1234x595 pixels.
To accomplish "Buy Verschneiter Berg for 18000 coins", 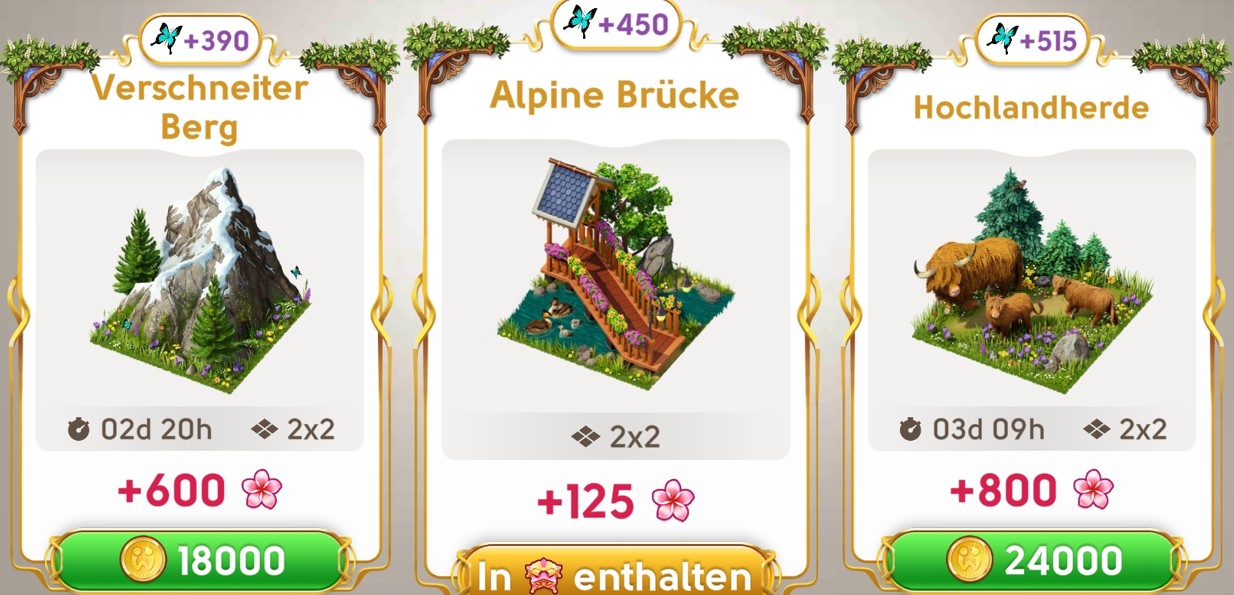I will pos(200,560).
